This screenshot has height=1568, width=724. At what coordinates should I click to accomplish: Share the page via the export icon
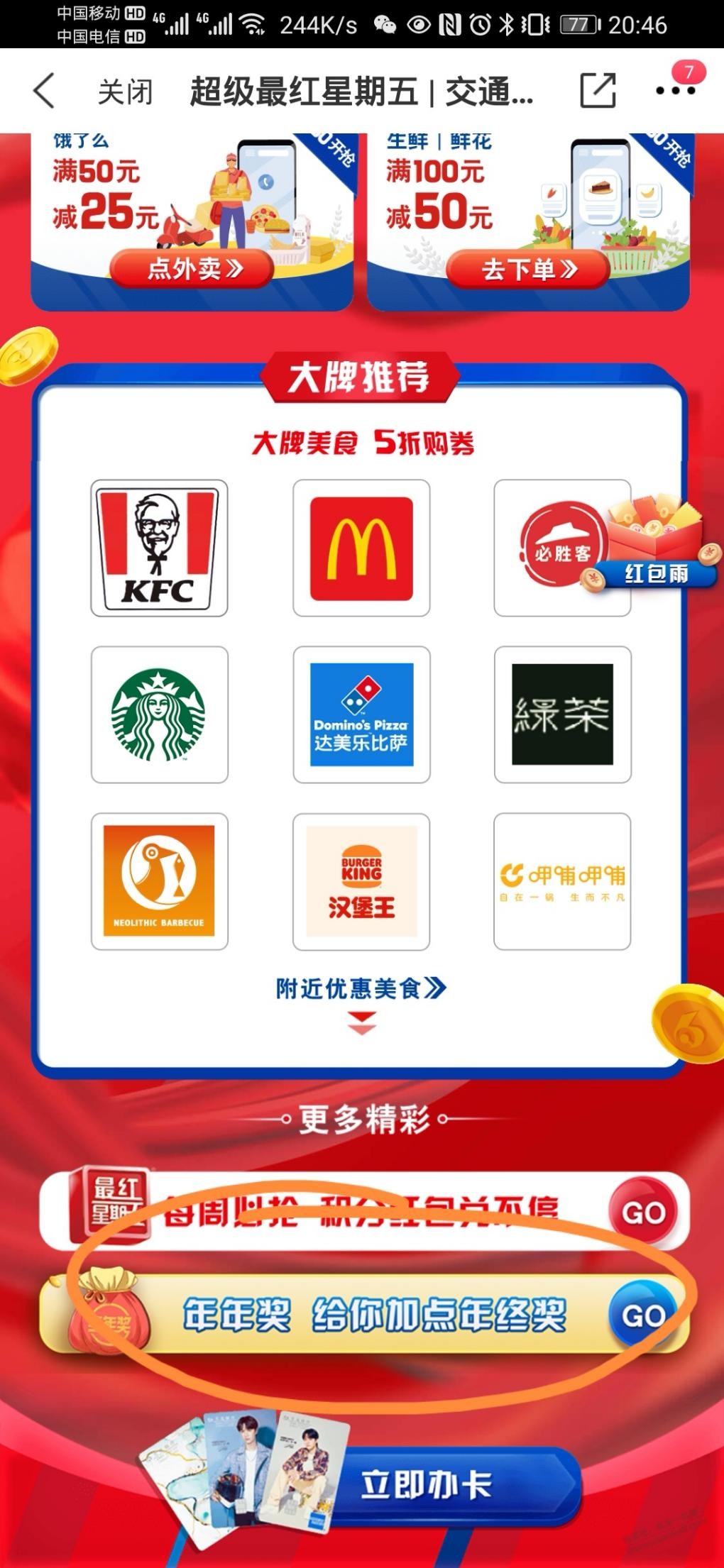[x=598, y=91]
